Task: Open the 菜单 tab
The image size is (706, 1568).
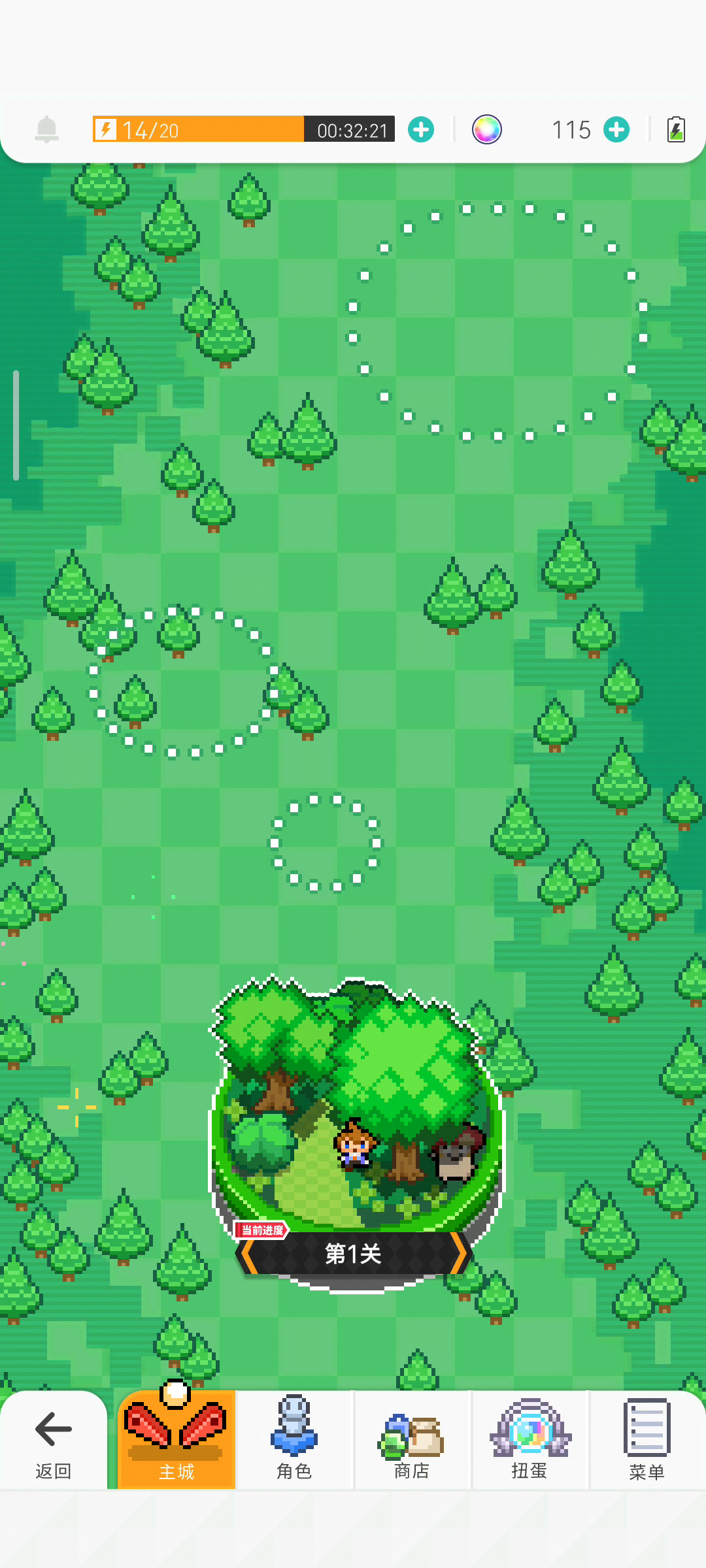Action: click(647, 1440)
